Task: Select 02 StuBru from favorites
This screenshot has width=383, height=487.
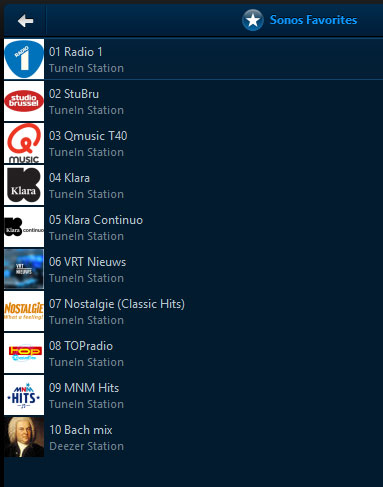Action: [x=193, y=101]
